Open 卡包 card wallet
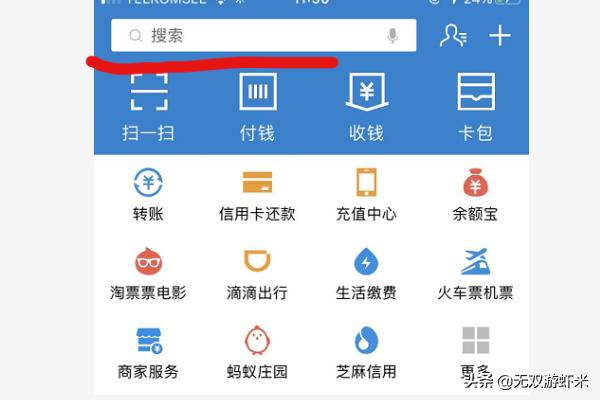 coord(476,105)
